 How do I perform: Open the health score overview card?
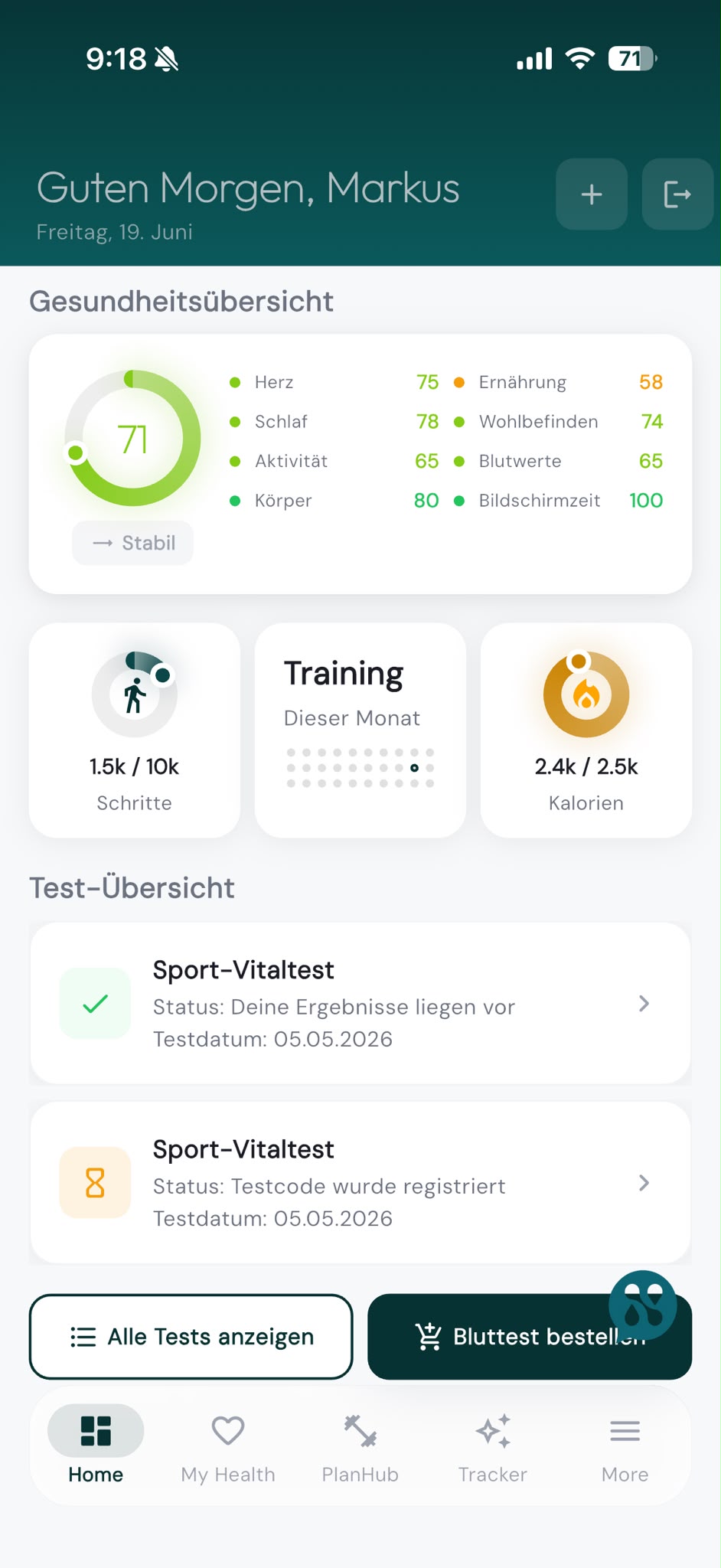[x=360, y=464]
